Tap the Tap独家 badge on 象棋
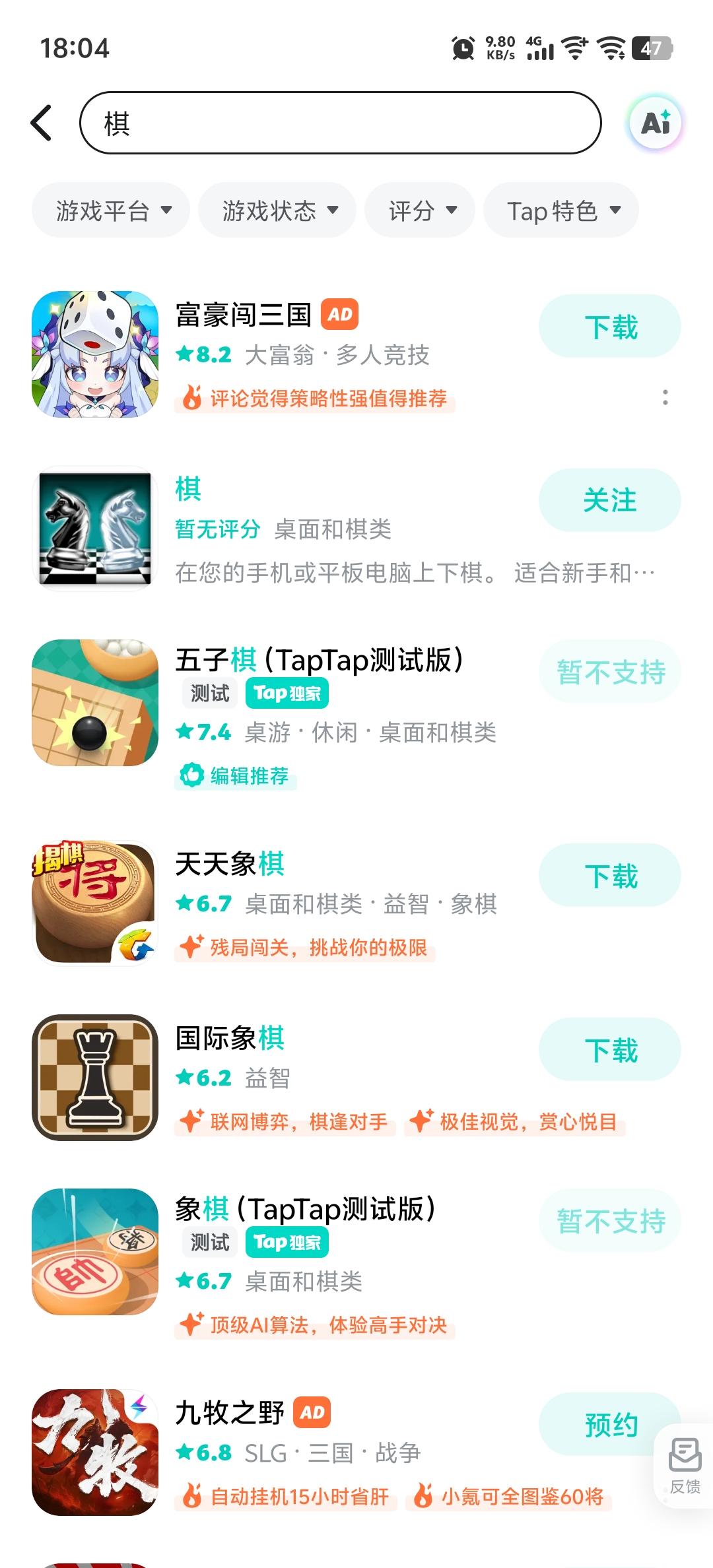713x1568 pixels. 287,1241
